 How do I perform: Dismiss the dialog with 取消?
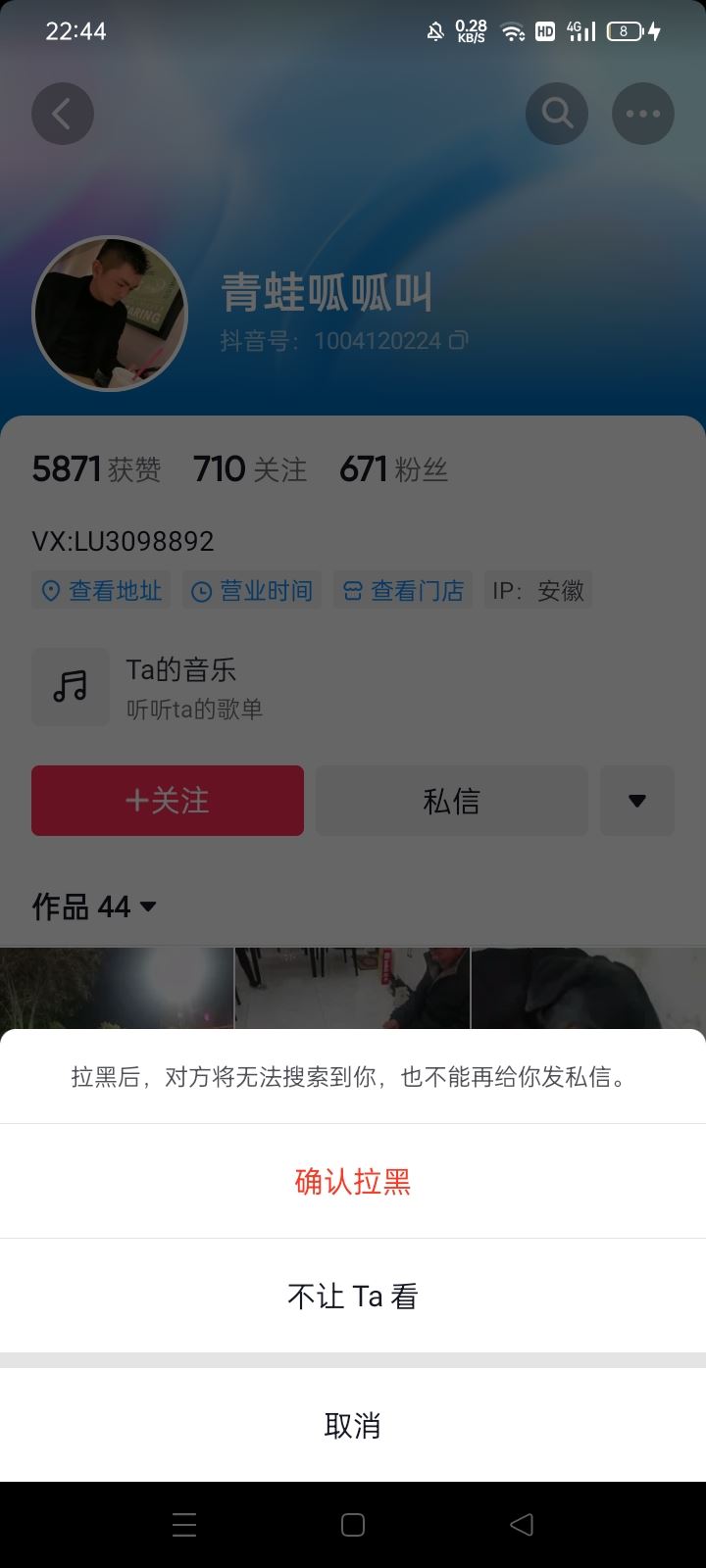pos(353,1426)
